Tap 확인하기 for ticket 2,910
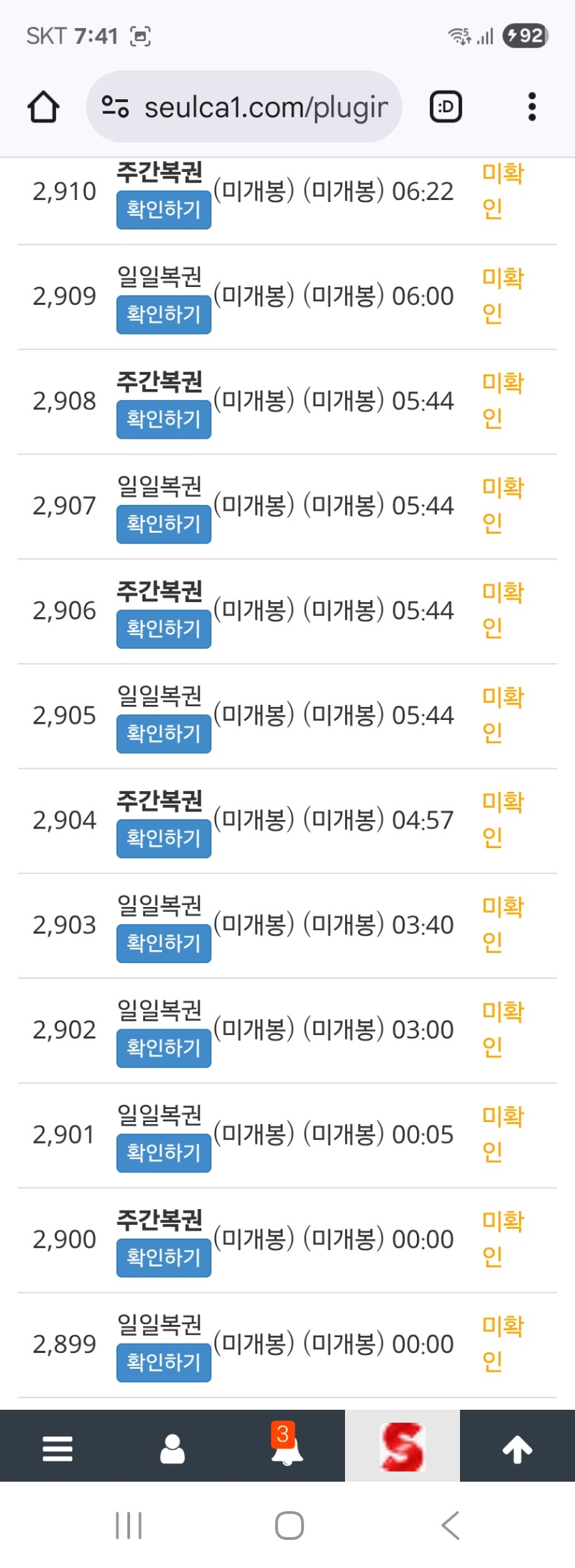The width and height of the screenshot is (575, 1568). point(164,210)
